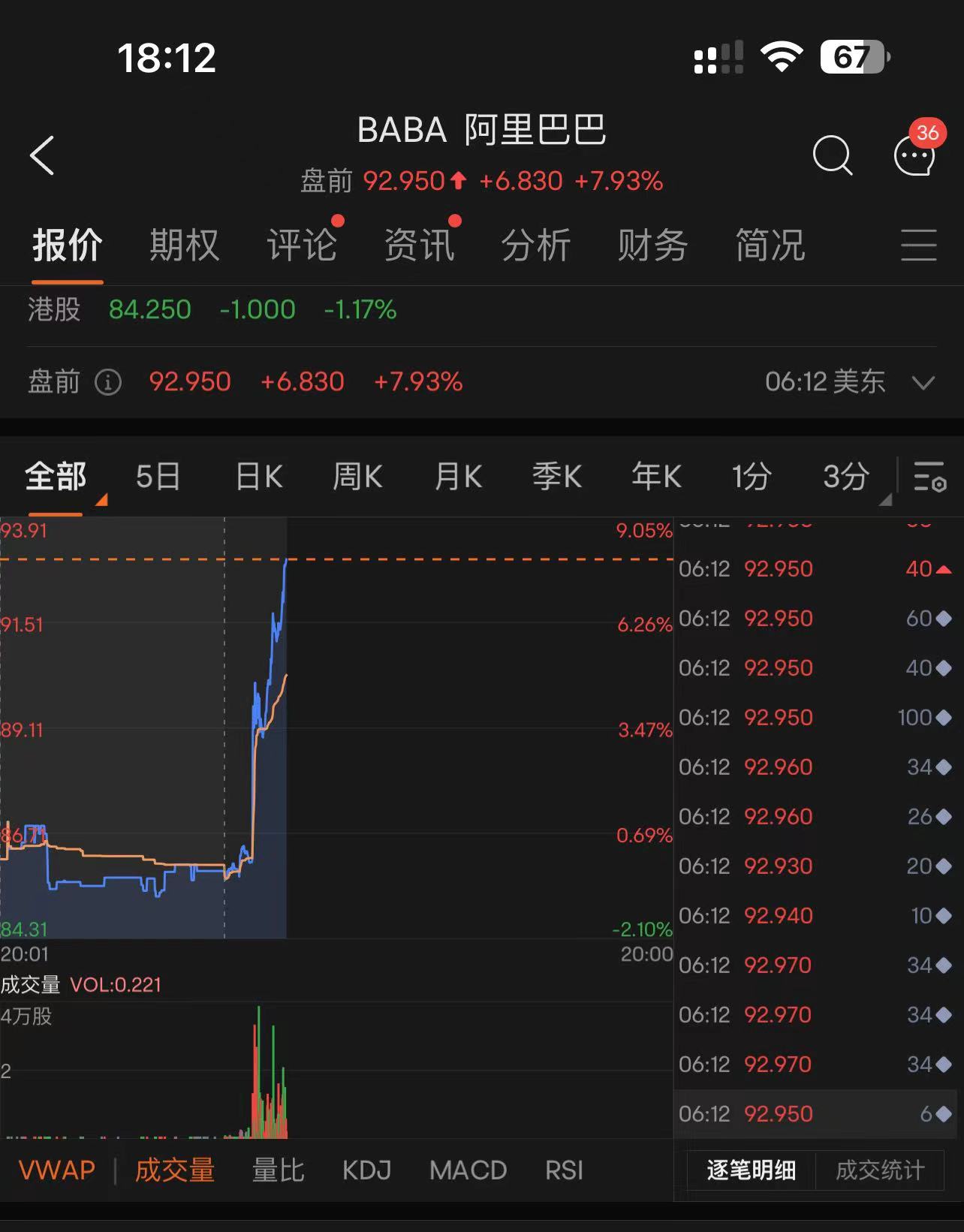Viewport: 964px width, 1232px height.
Task: Open the search icon
Action: pyautogui.click(x=832, y=155)
